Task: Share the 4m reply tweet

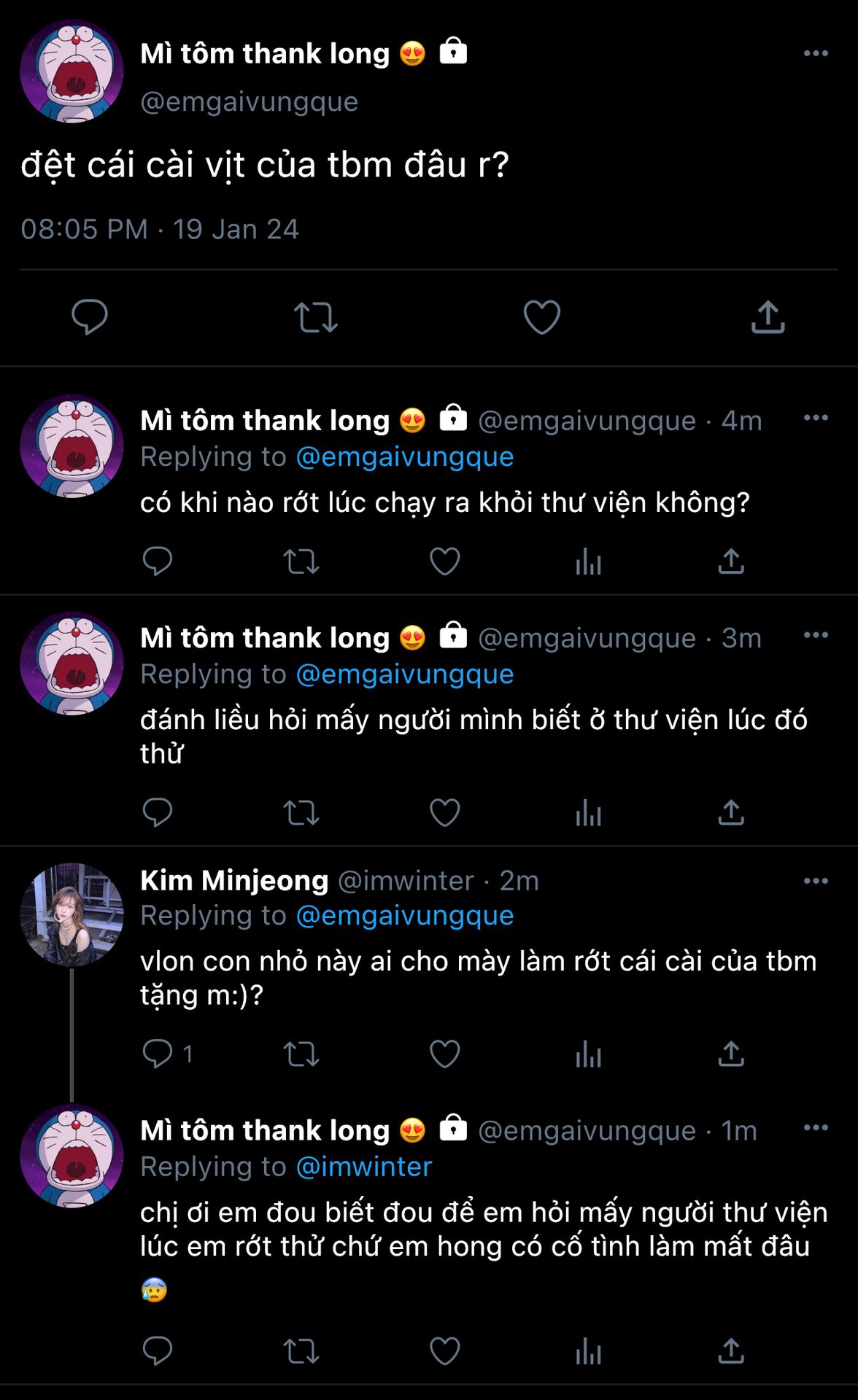Action: [x=731, y=561]
